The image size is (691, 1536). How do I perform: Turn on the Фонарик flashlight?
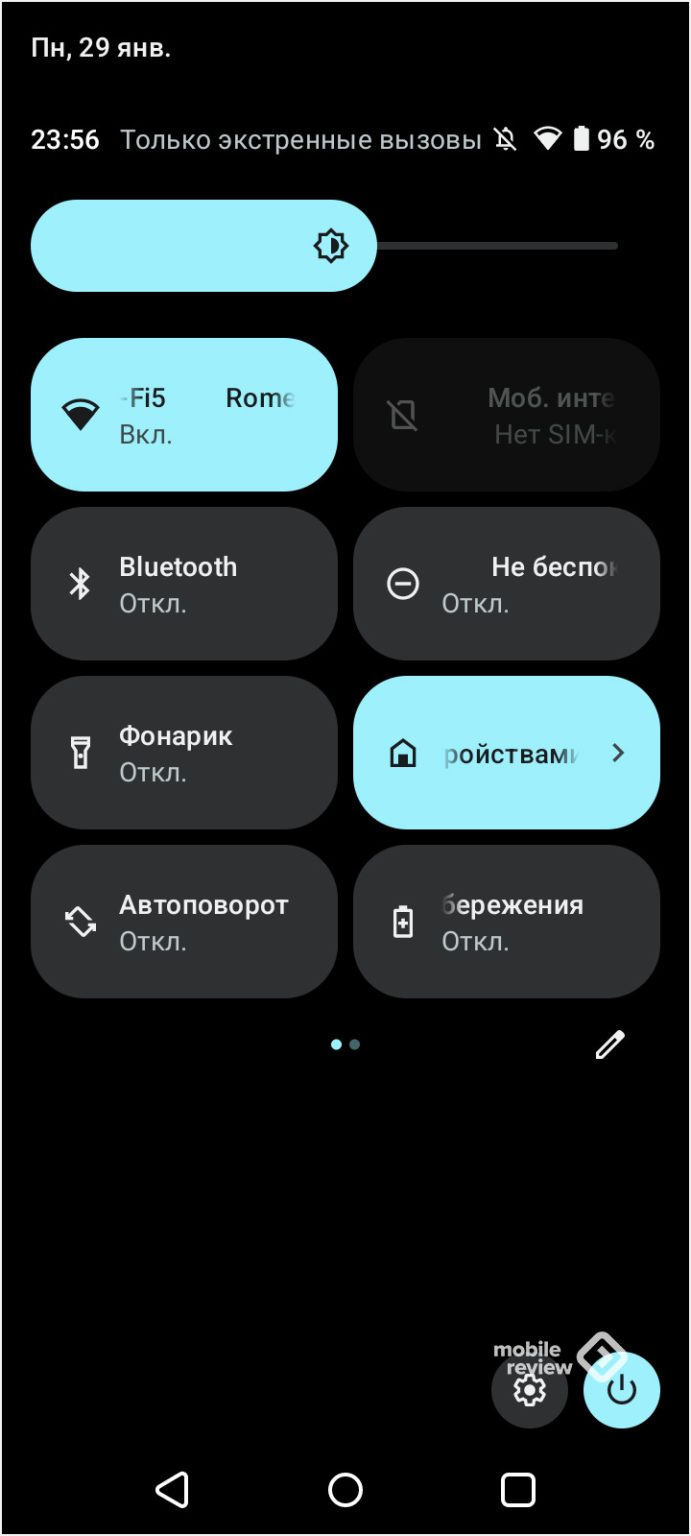[x=184, y=753]
